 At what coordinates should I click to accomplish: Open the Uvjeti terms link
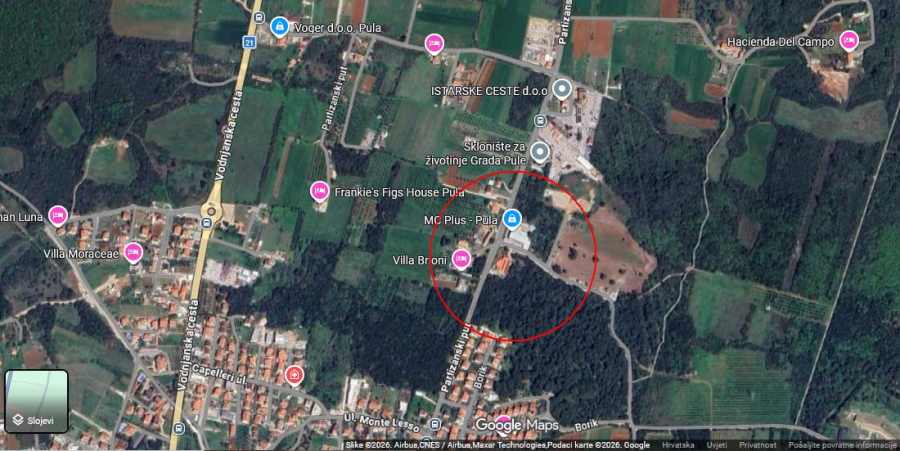[x=717, y=445]
